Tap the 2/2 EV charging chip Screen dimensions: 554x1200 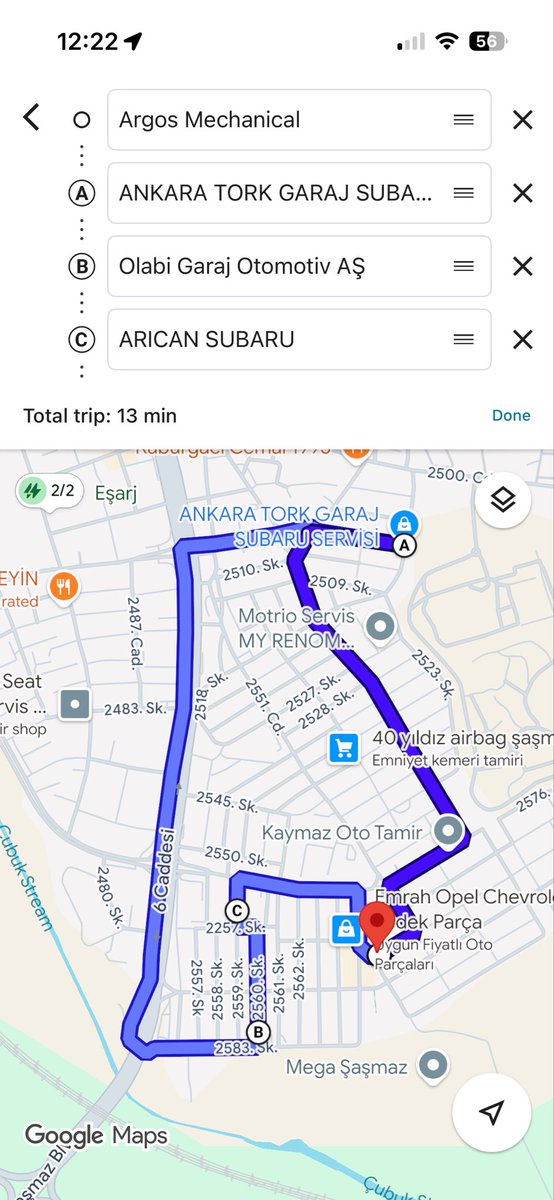pos(49,490)
